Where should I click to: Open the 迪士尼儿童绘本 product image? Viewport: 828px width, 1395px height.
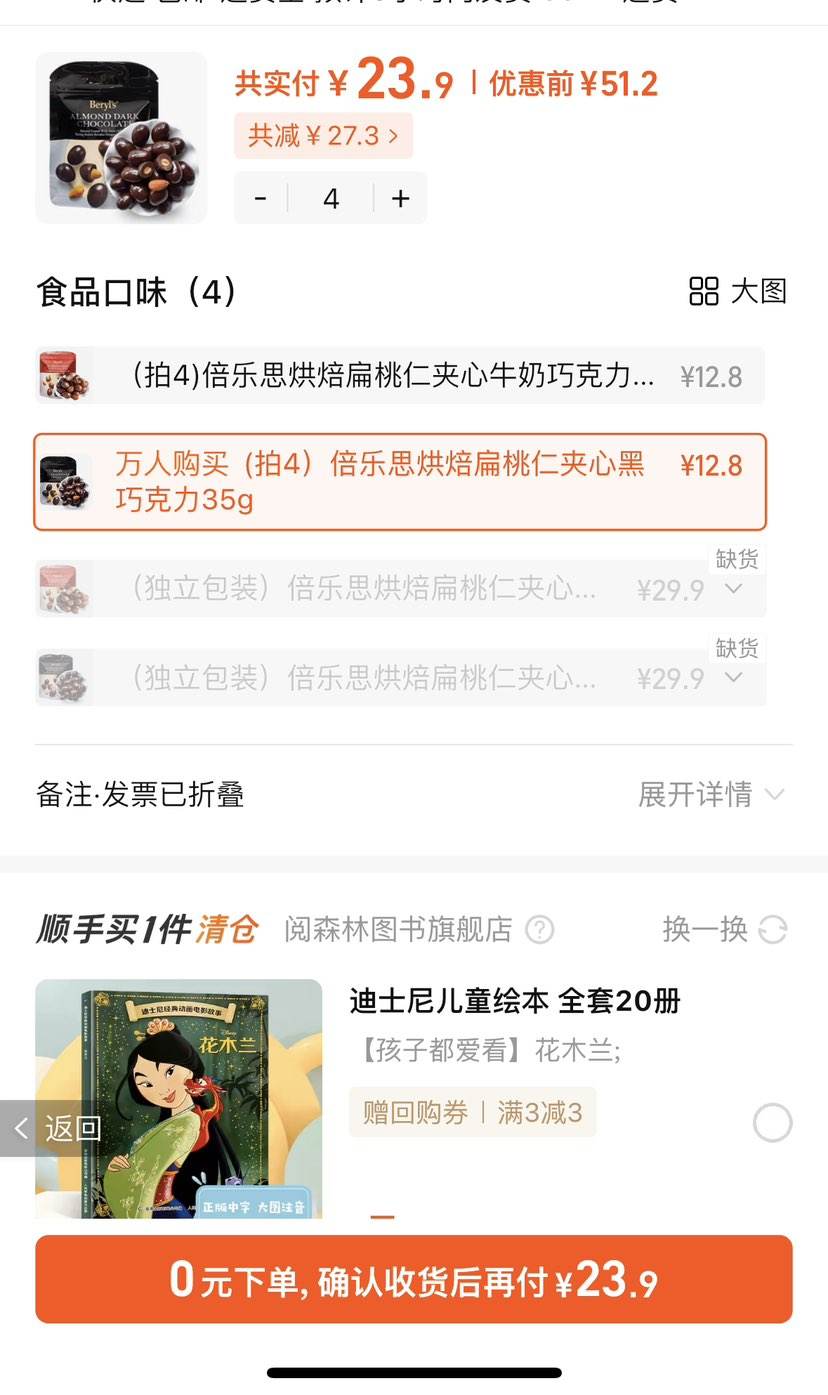click(x=179, y=1098)
